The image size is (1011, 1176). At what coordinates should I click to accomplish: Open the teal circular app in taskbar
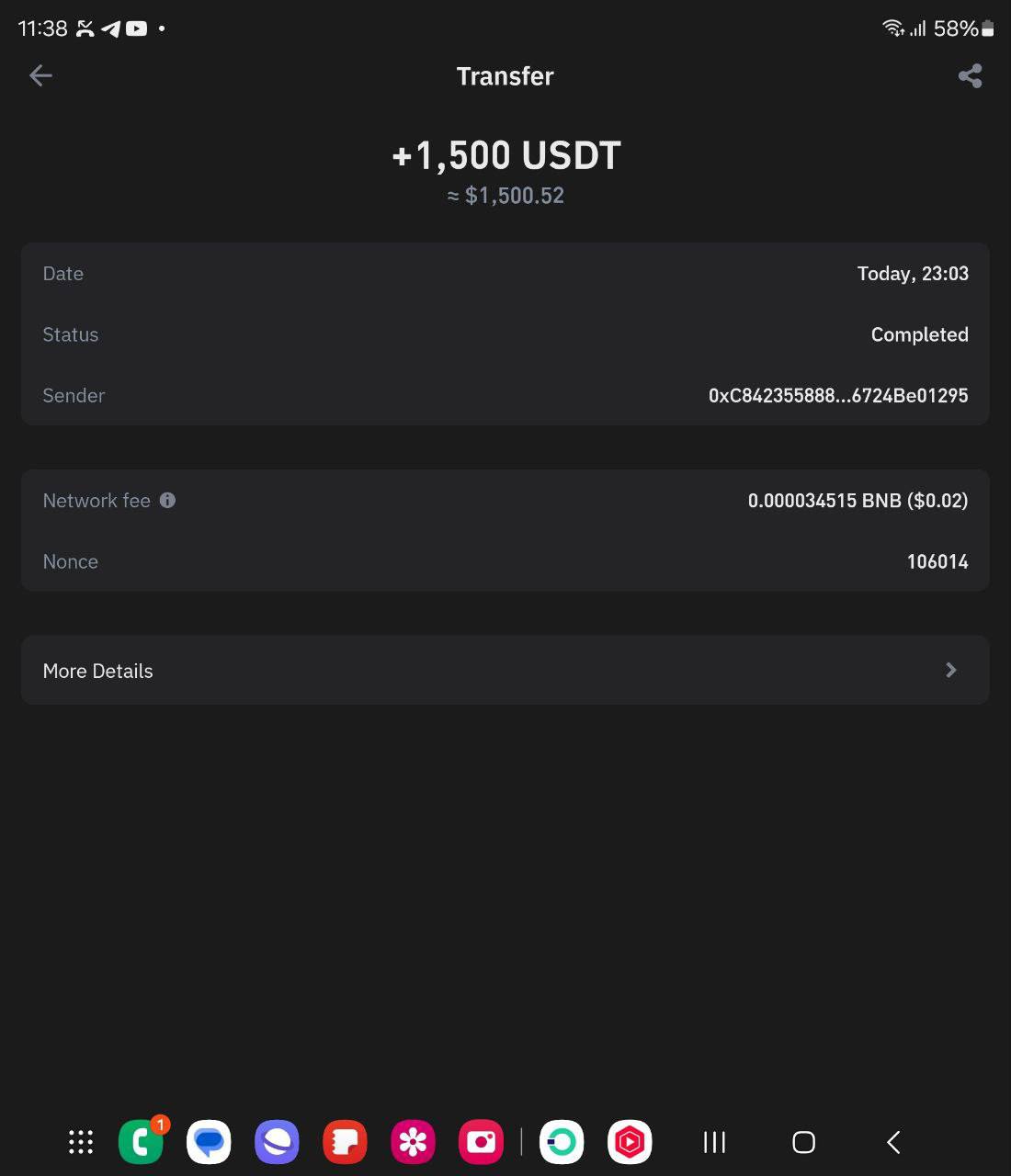click(x=562, y=1142)
